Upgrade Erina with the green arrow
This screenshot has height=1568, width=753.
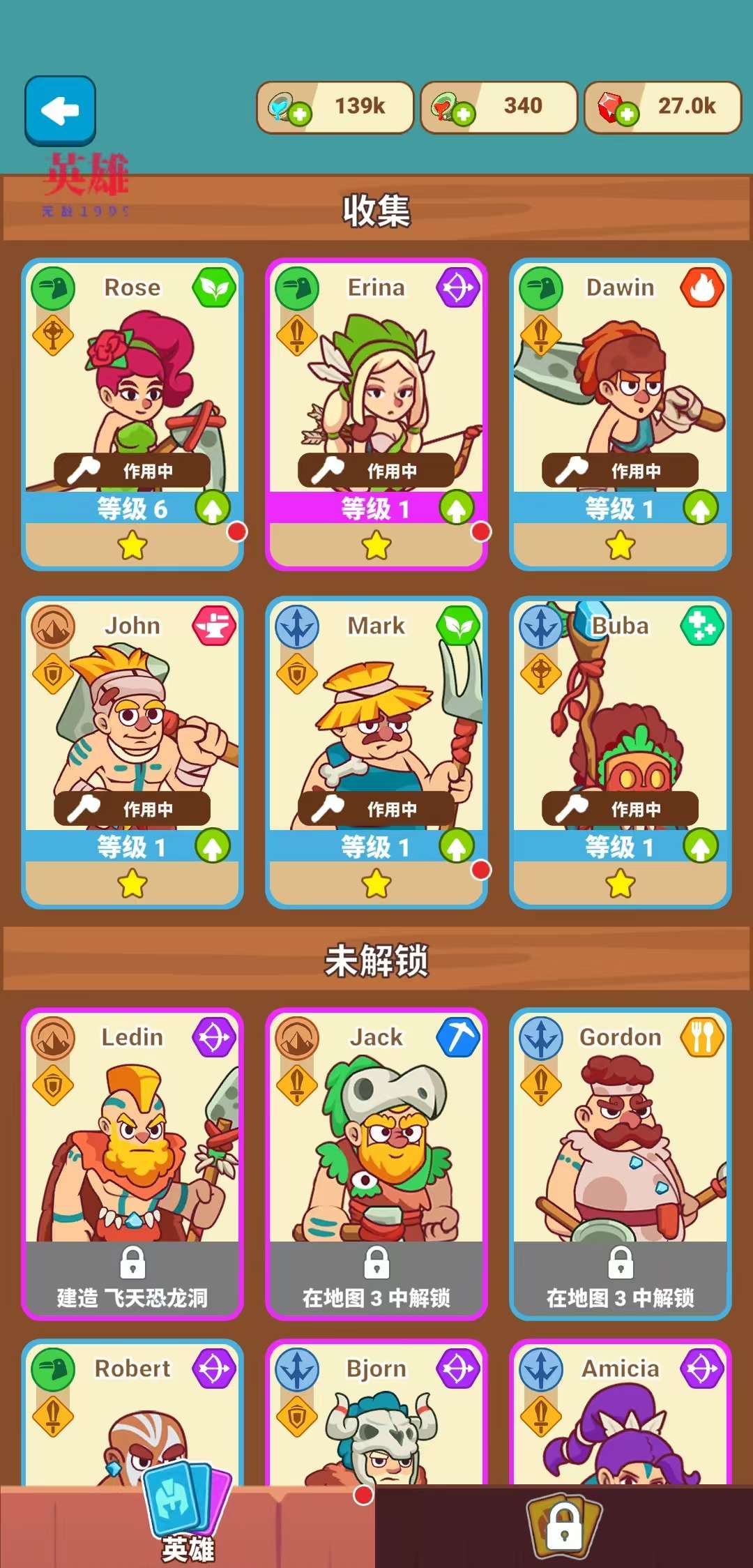[x=457, y=508]
